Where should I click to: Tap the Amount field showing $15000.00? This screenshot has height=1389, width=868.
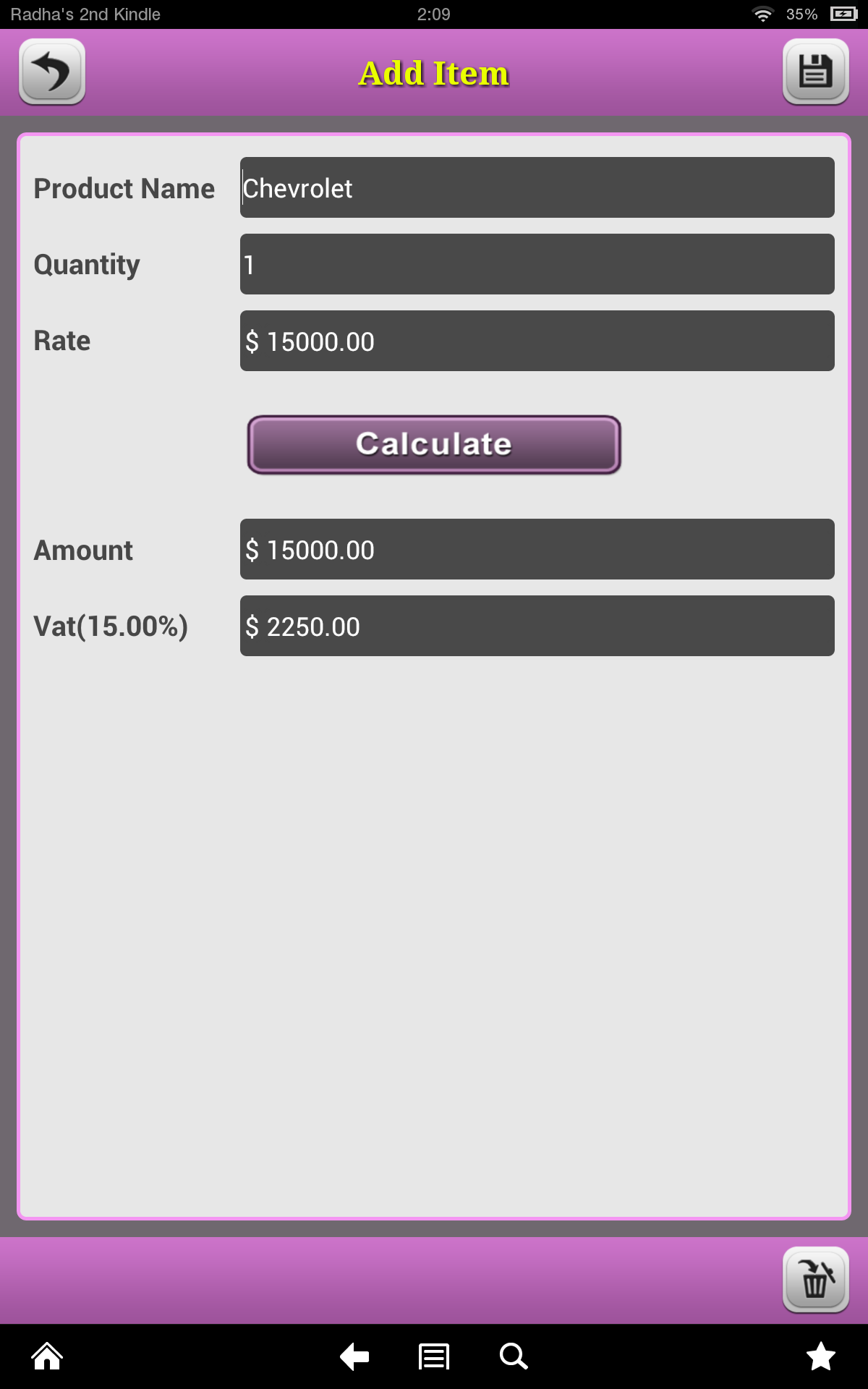[537, 549]
